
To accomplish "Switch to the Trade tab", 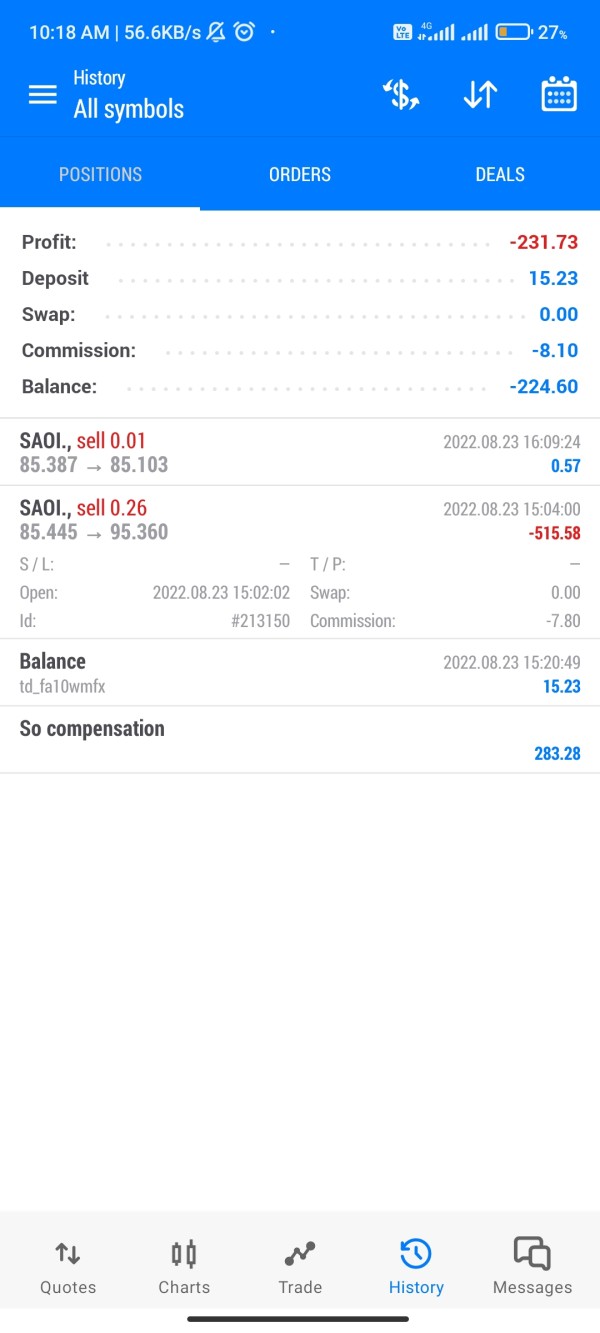I will (300, 1266).
